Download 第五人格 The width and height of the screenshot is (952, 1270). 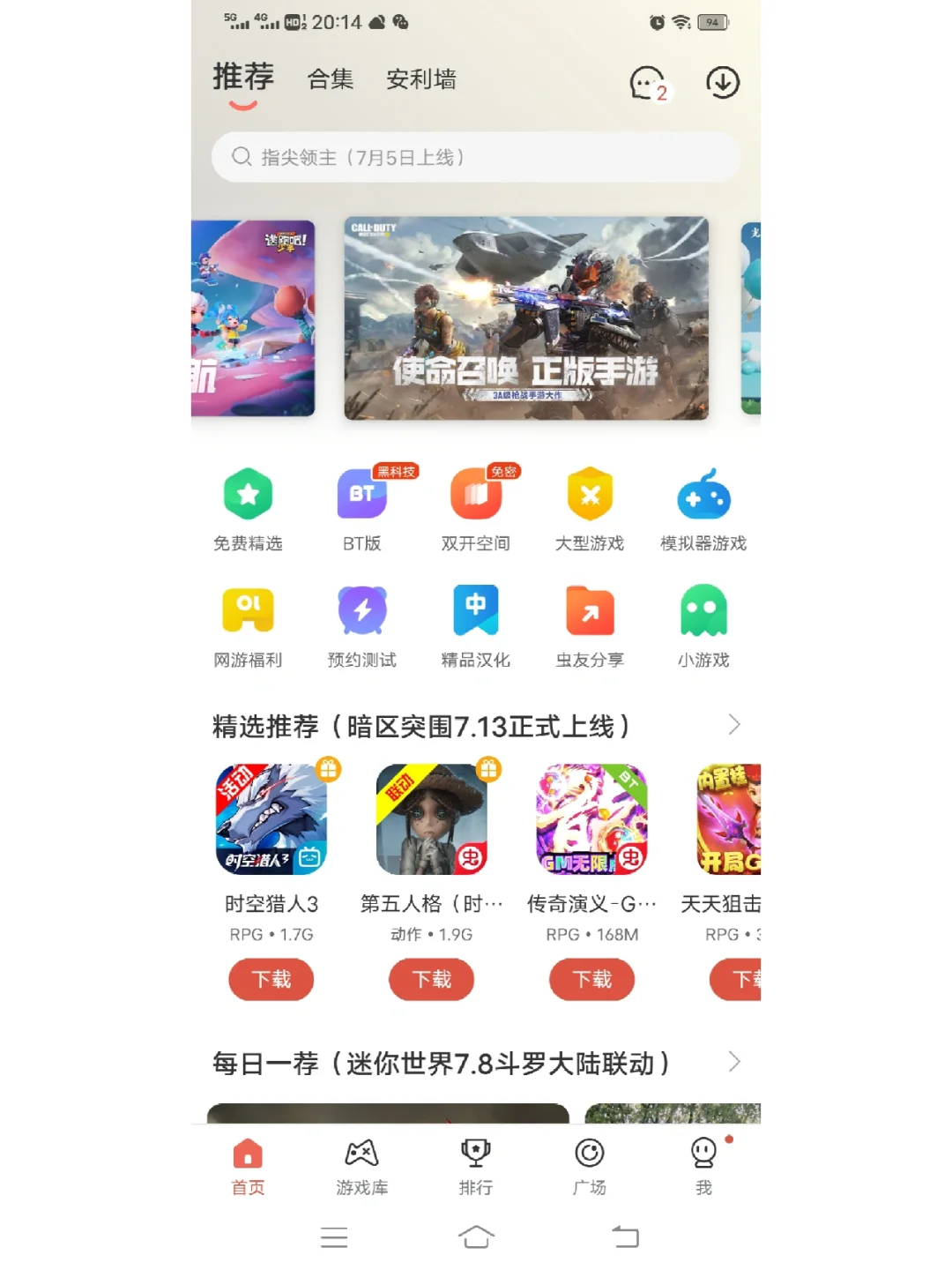[x=432, y=980]
